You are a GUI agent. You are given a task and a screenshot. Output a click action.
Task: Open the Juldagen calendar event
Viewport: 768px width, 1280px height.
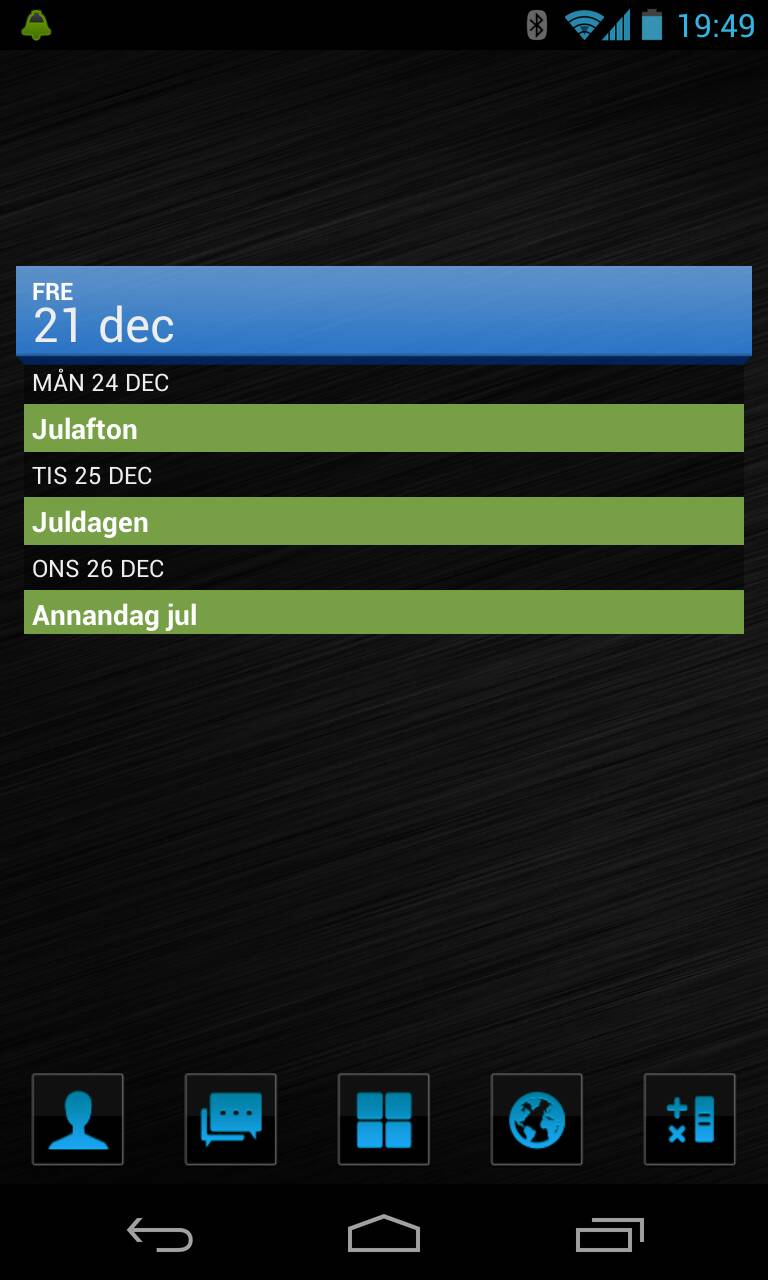pyautogui.click(x=384, y=522)
